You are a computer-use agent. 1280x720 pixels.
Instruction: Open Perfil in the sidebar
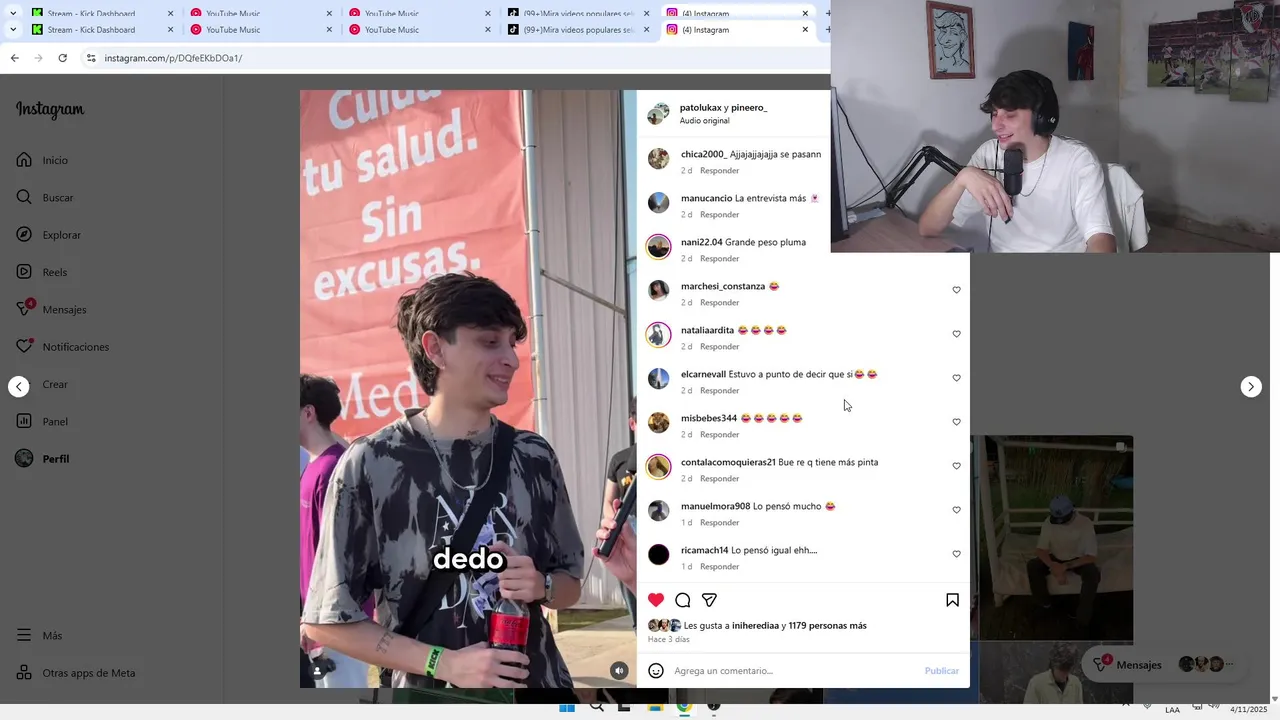[x=55, y=459]
